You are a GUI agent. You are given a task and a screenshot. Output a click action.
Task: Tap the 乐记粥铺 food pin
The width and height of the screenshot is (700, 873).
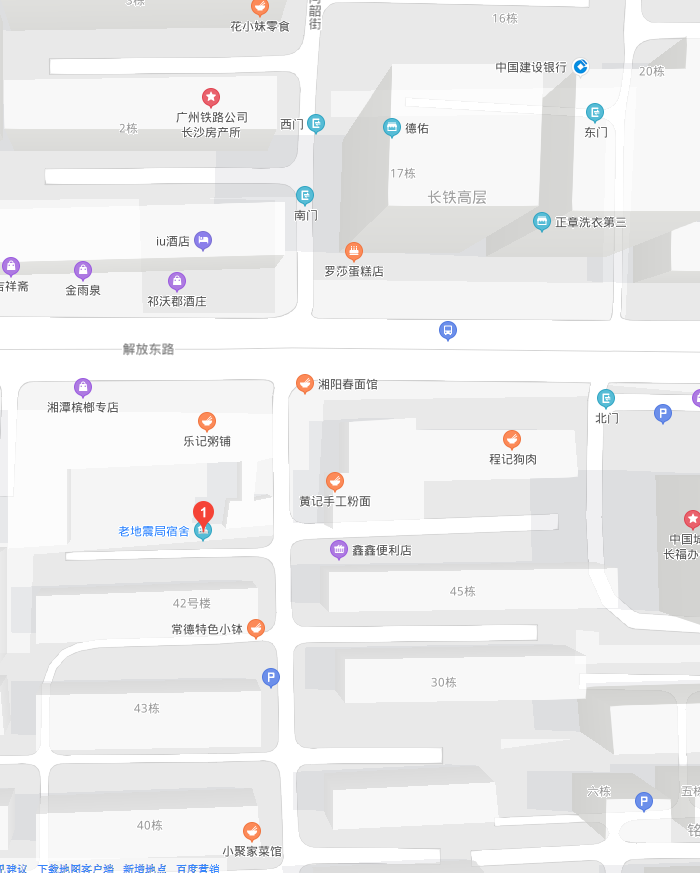point(207,422)
